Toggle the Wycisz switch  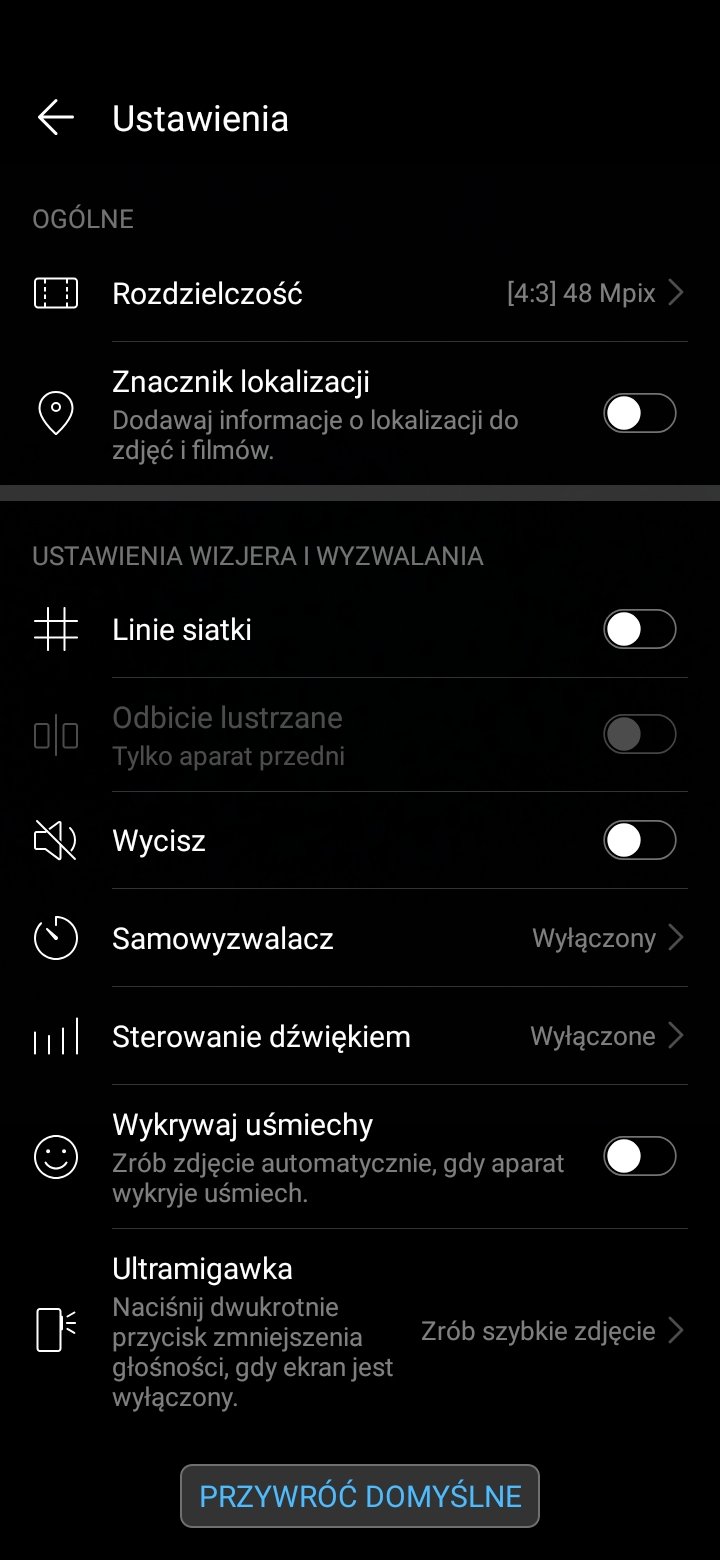640,840
